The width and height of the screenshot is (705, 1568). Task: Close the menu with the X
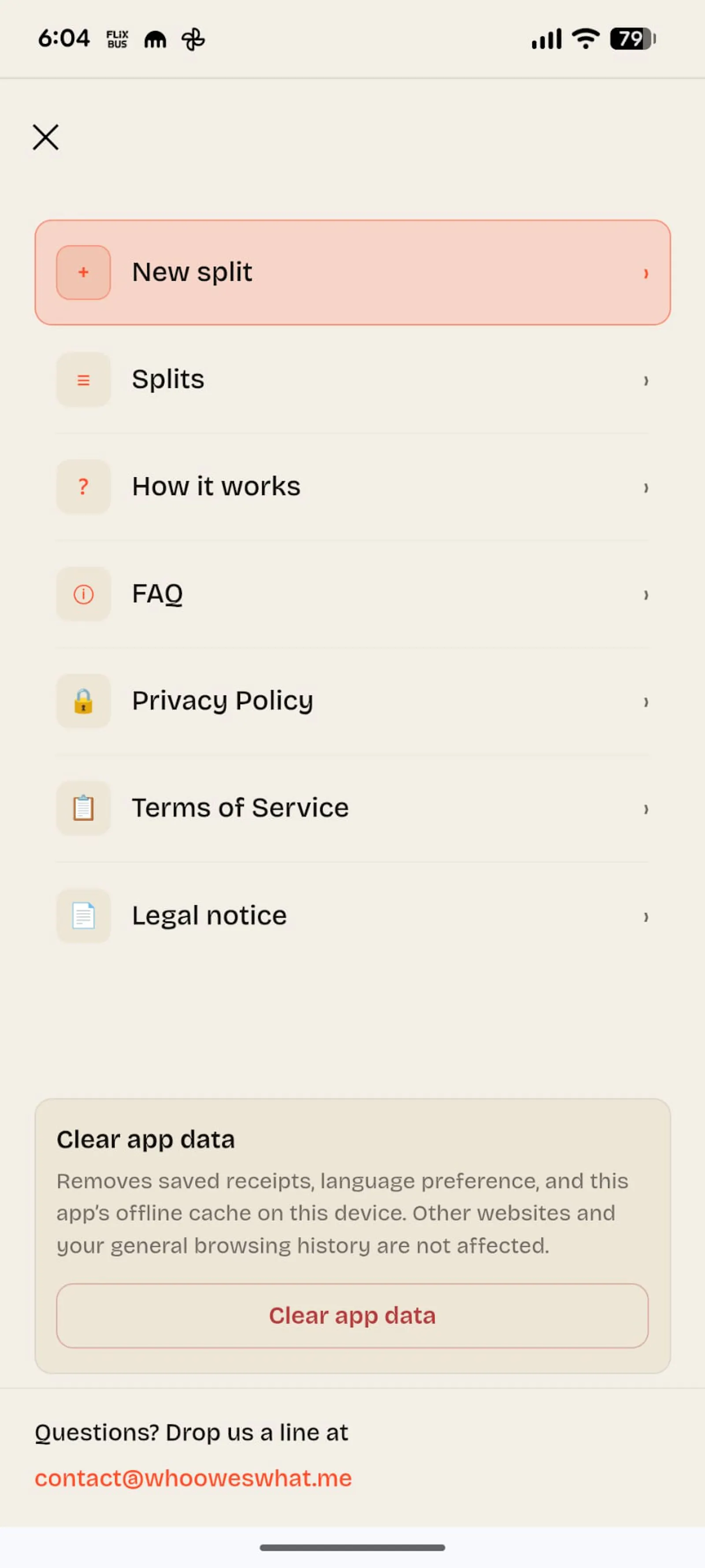(46, 137)
